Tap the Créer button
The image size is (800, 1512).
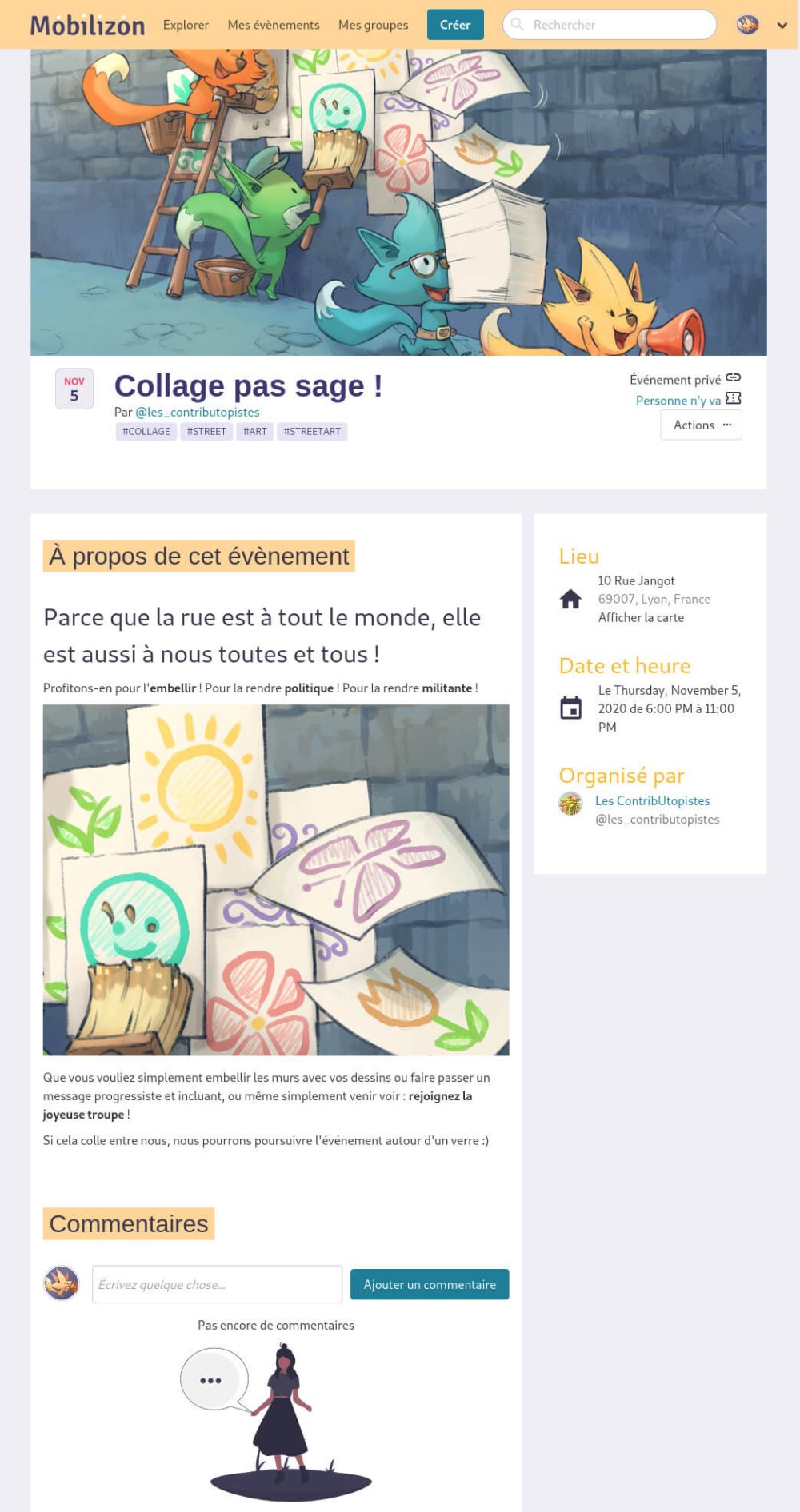[x=455, y=25]
